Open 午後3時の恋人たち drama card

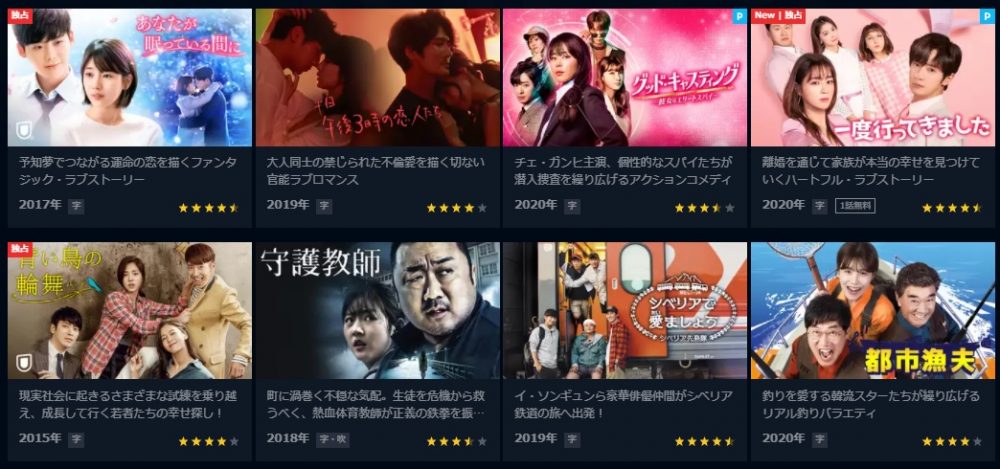[377, 78]
